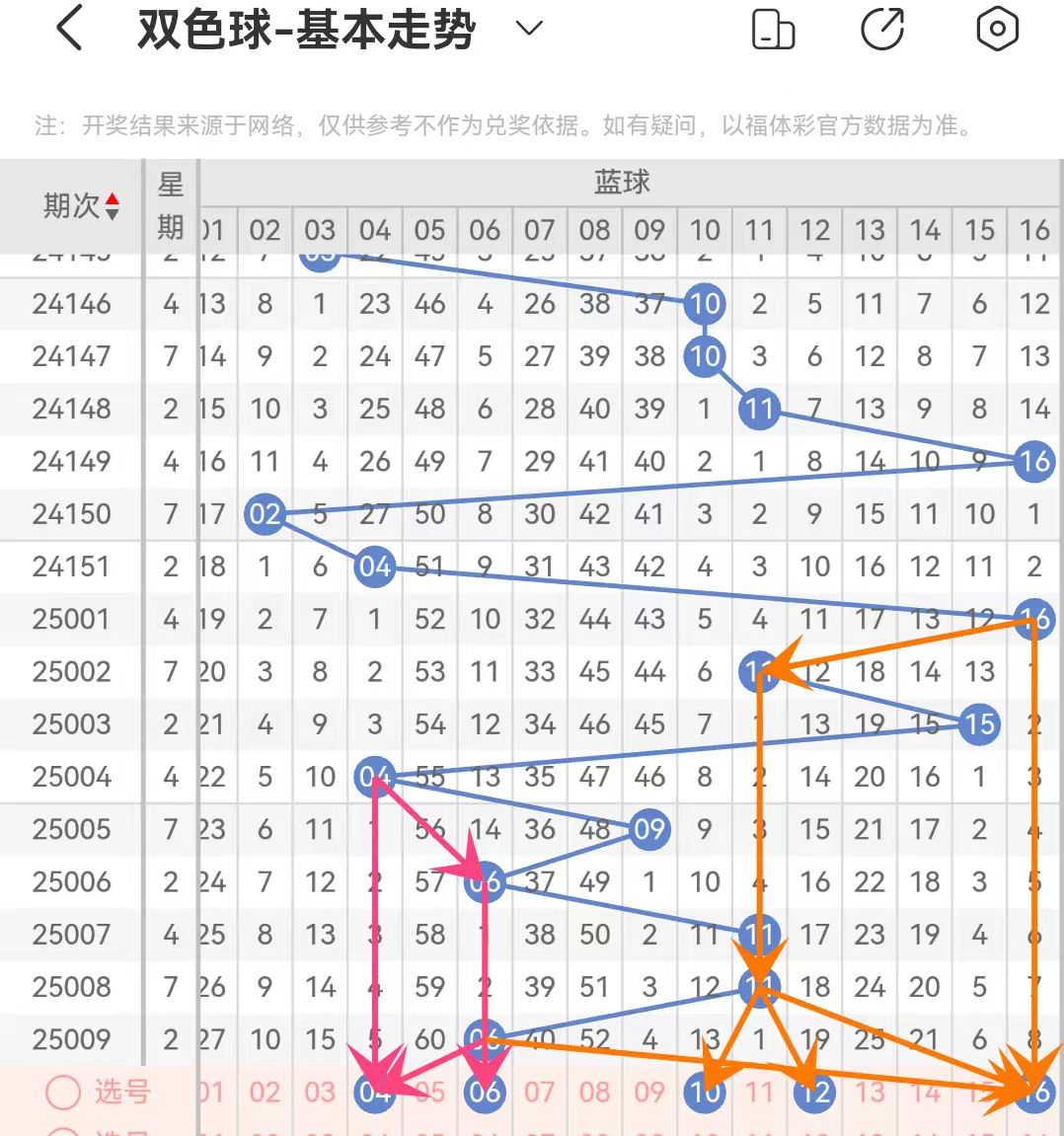Pick blue ball 02 in 选号 row
Screen dimensions: 1064x1136
(265, 1093)
